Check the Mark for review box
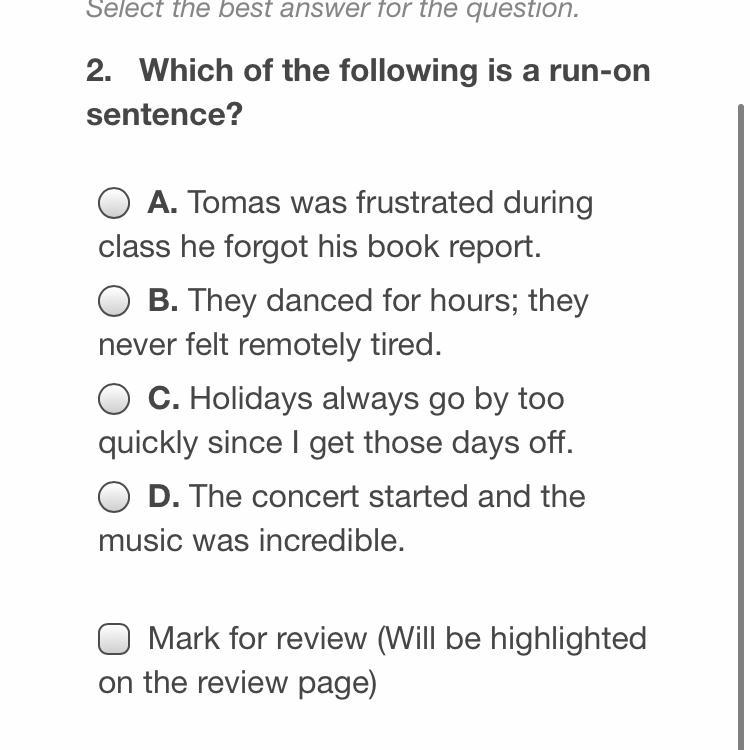This screenshot has height=750, width=750. pos(114,639)
